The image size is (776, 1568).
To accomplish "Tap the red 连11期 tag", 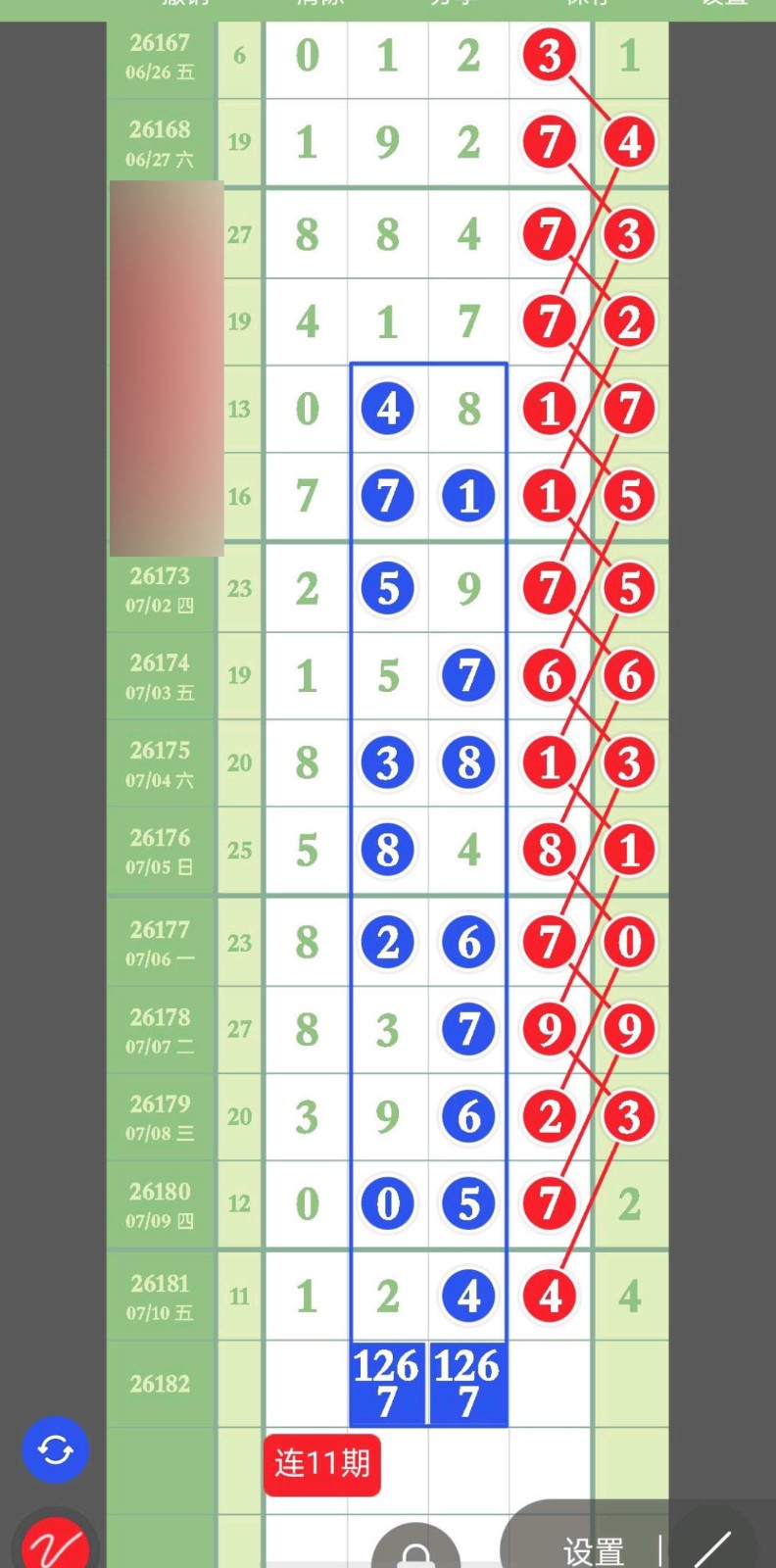I will point(321,1464).
